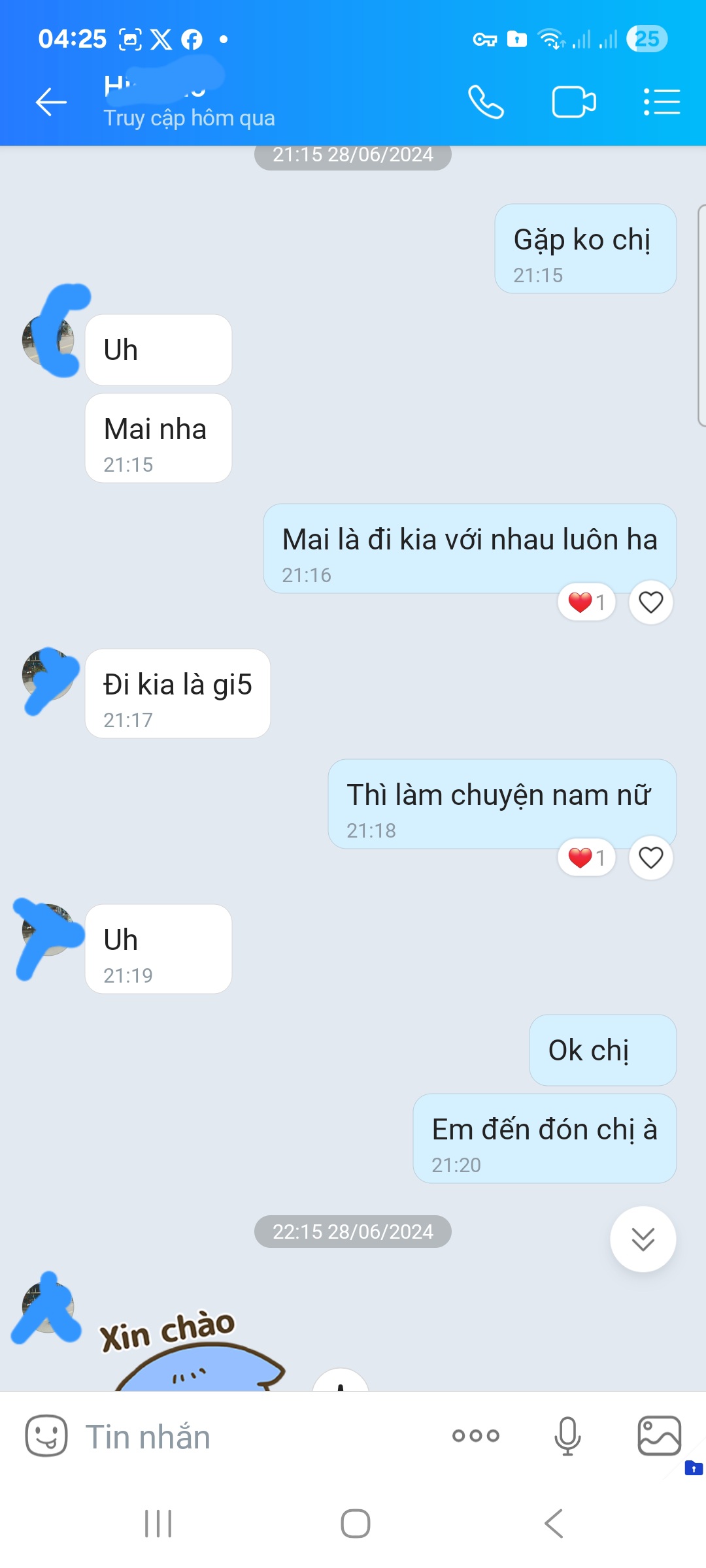The width and height of the screenshot is (706, 1568).
Task: Record a voice message
Action: click(567, 1436)
